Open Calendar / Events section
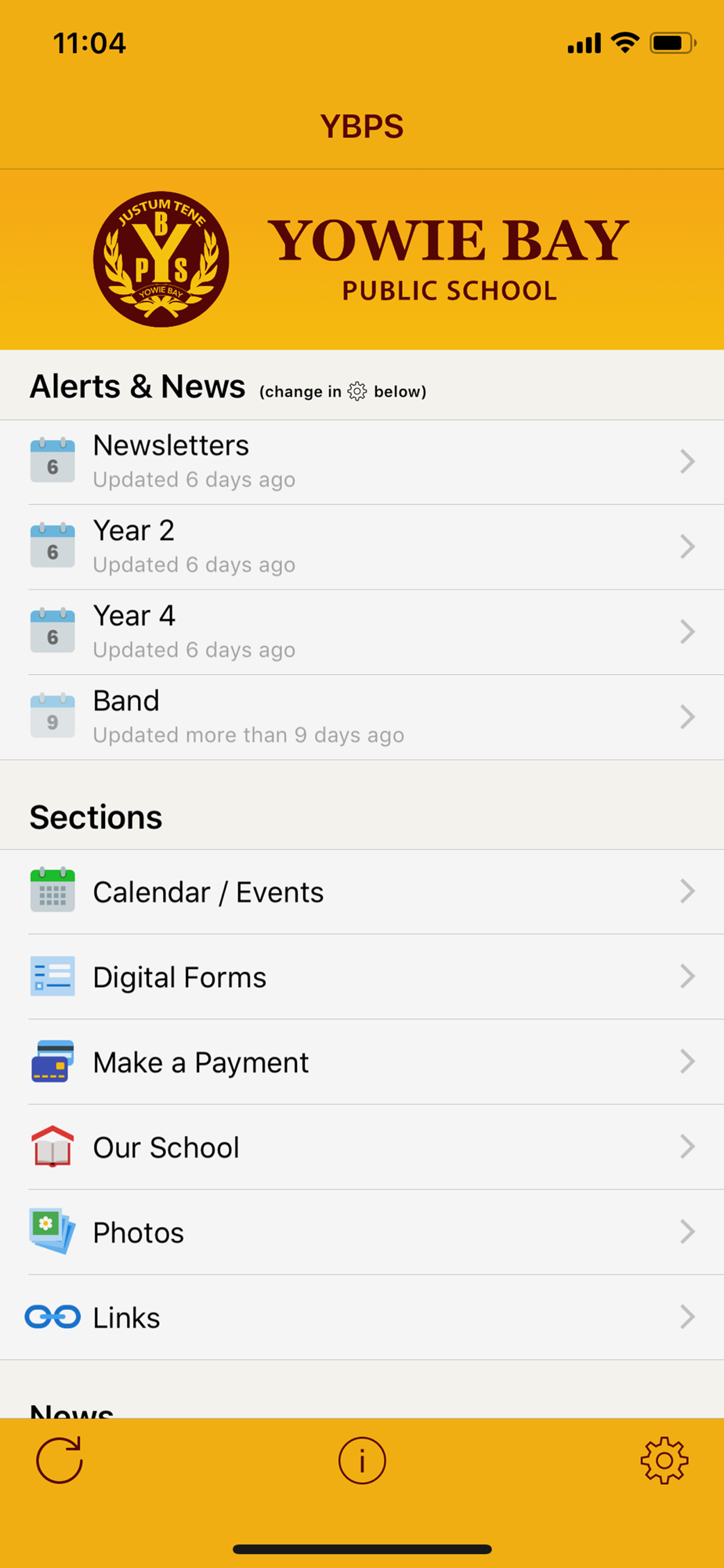Image resolution: width=724 pixels, height=1568 pixels. click(x=362, y=891)
